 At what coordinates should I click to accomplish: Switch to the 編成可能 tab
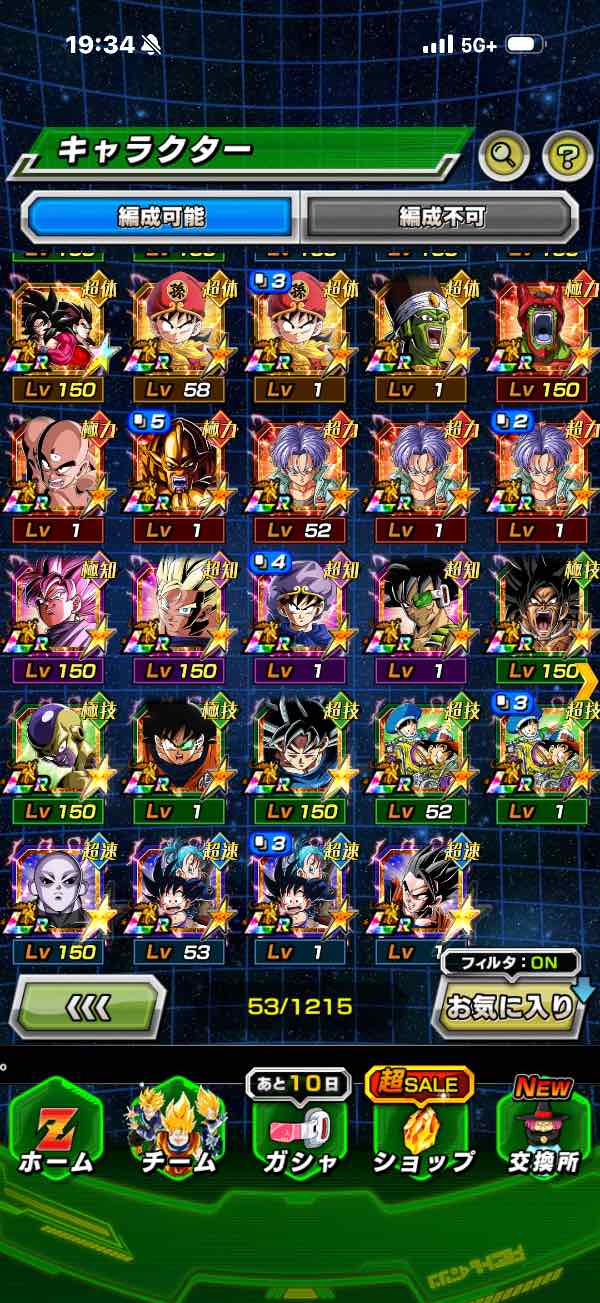161,216
